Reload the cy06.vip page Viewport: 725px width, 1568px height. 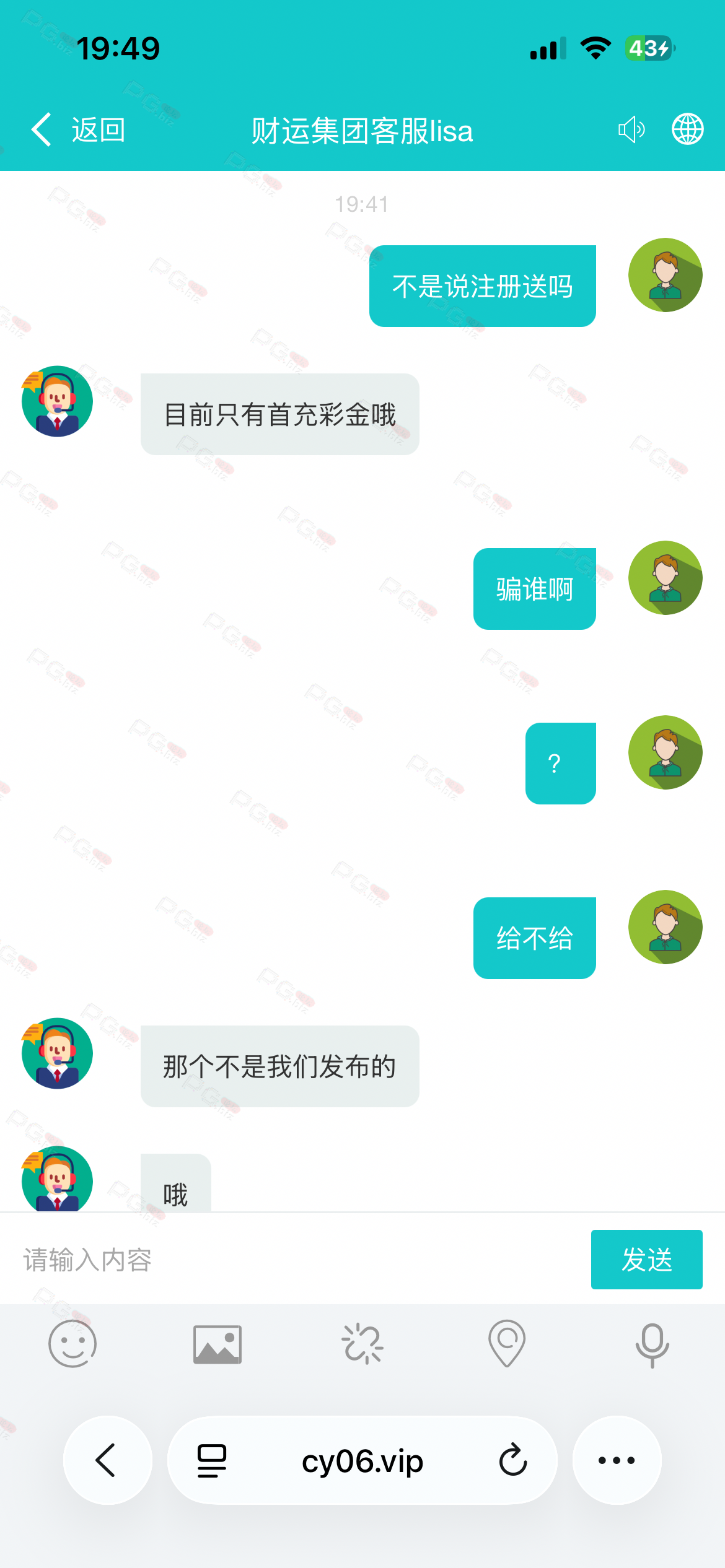tap(513, 1460)
